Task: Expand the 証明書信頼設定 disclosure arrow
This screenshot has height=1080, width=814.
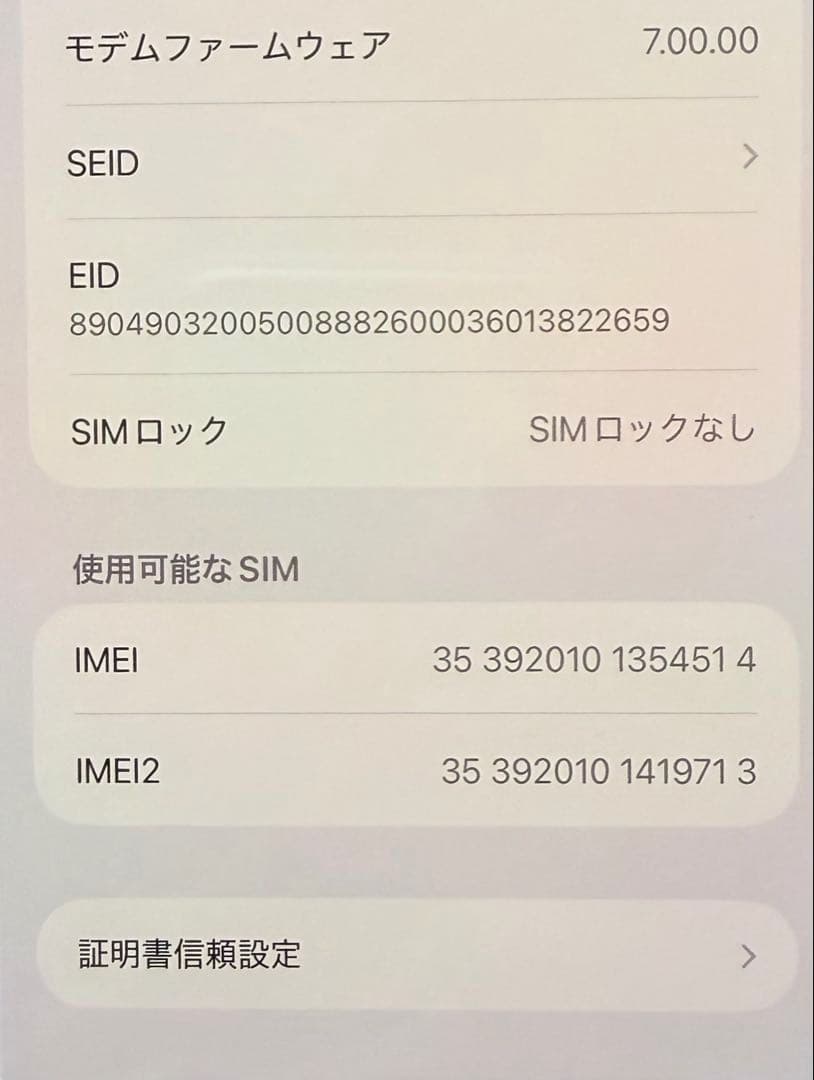Action: (x=747, y=956)
